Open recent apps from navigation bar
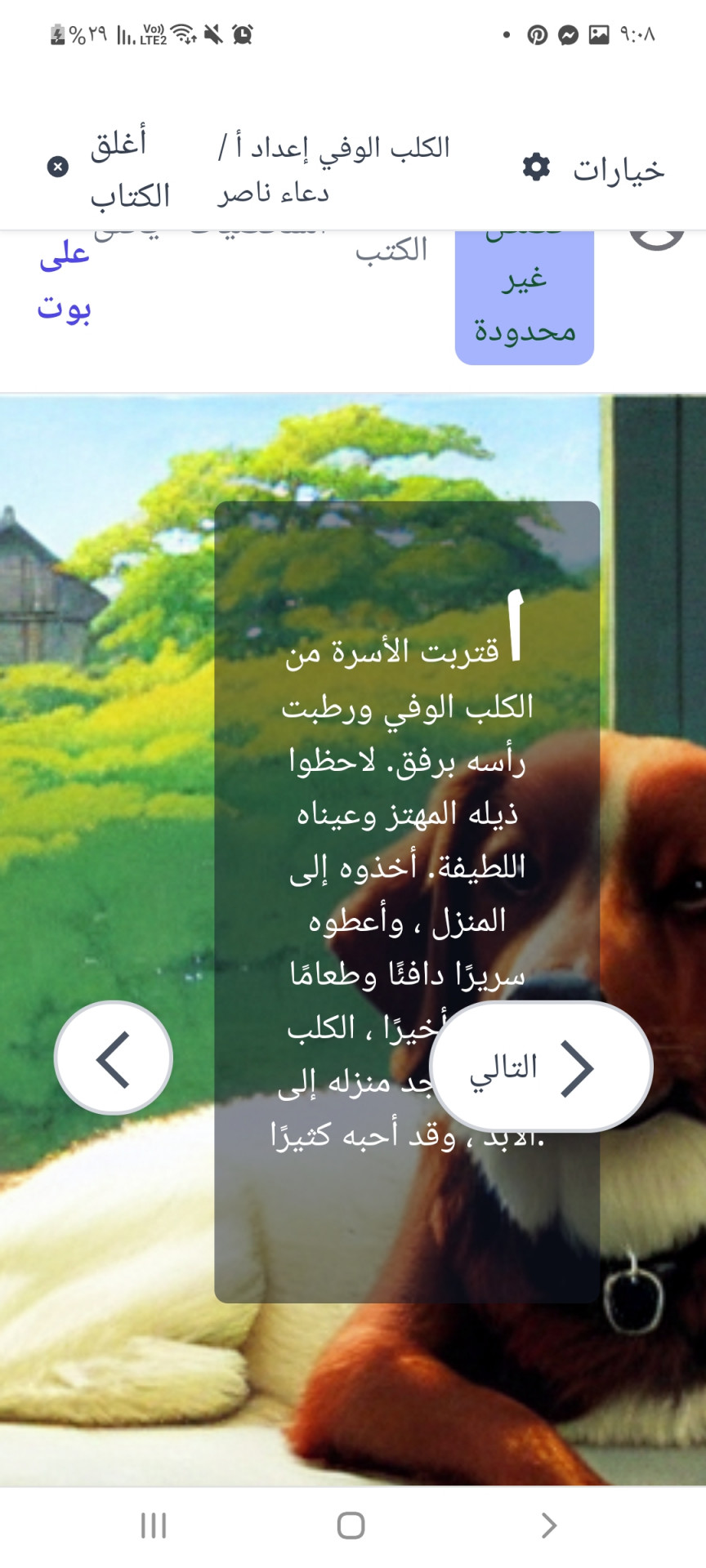The width and height of the screenshot is (706, 1568). click(153, 1525)
